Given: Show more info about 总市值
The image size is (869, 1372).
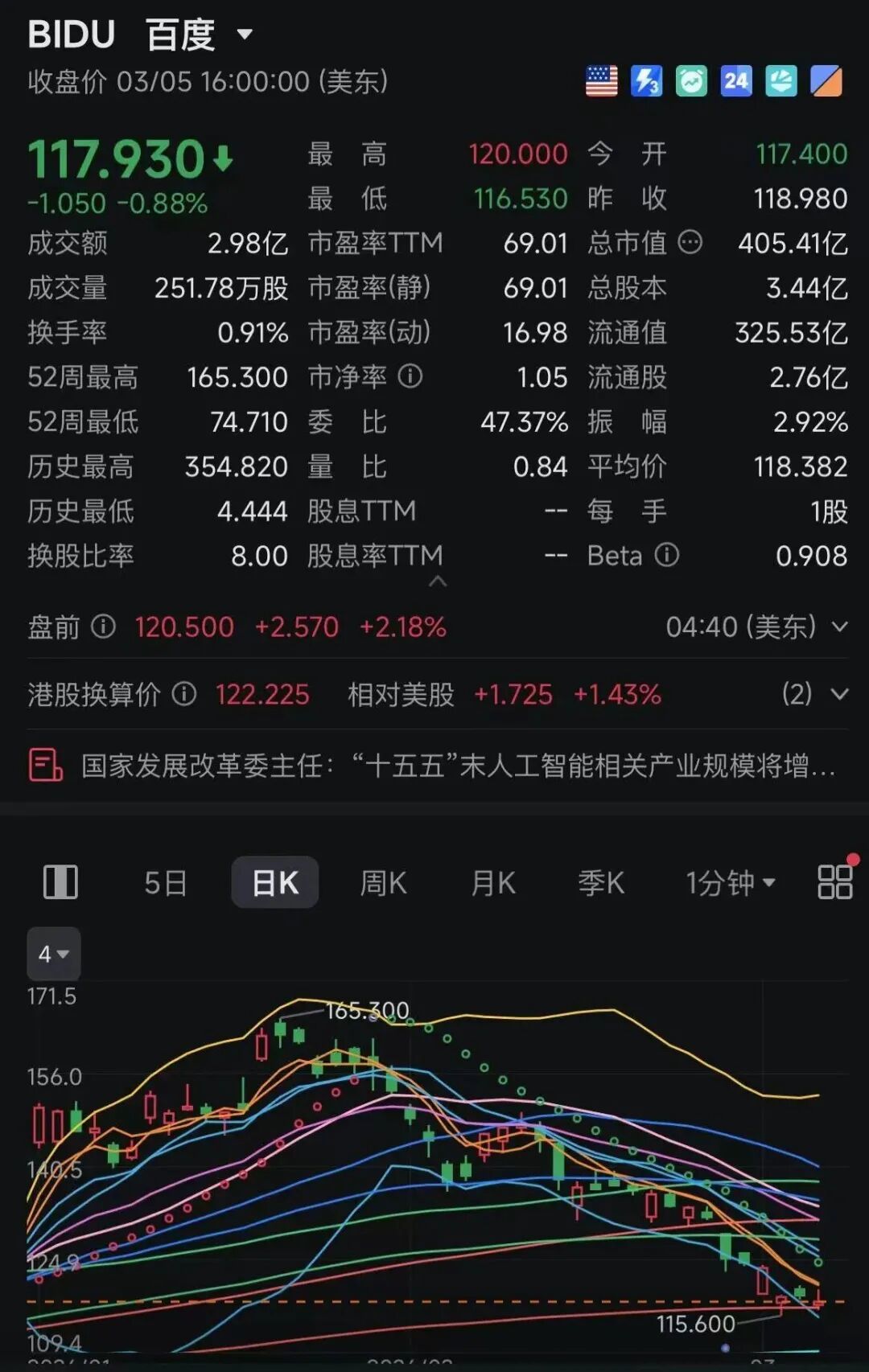Looking at the screenshot, I should pos(690,242).
